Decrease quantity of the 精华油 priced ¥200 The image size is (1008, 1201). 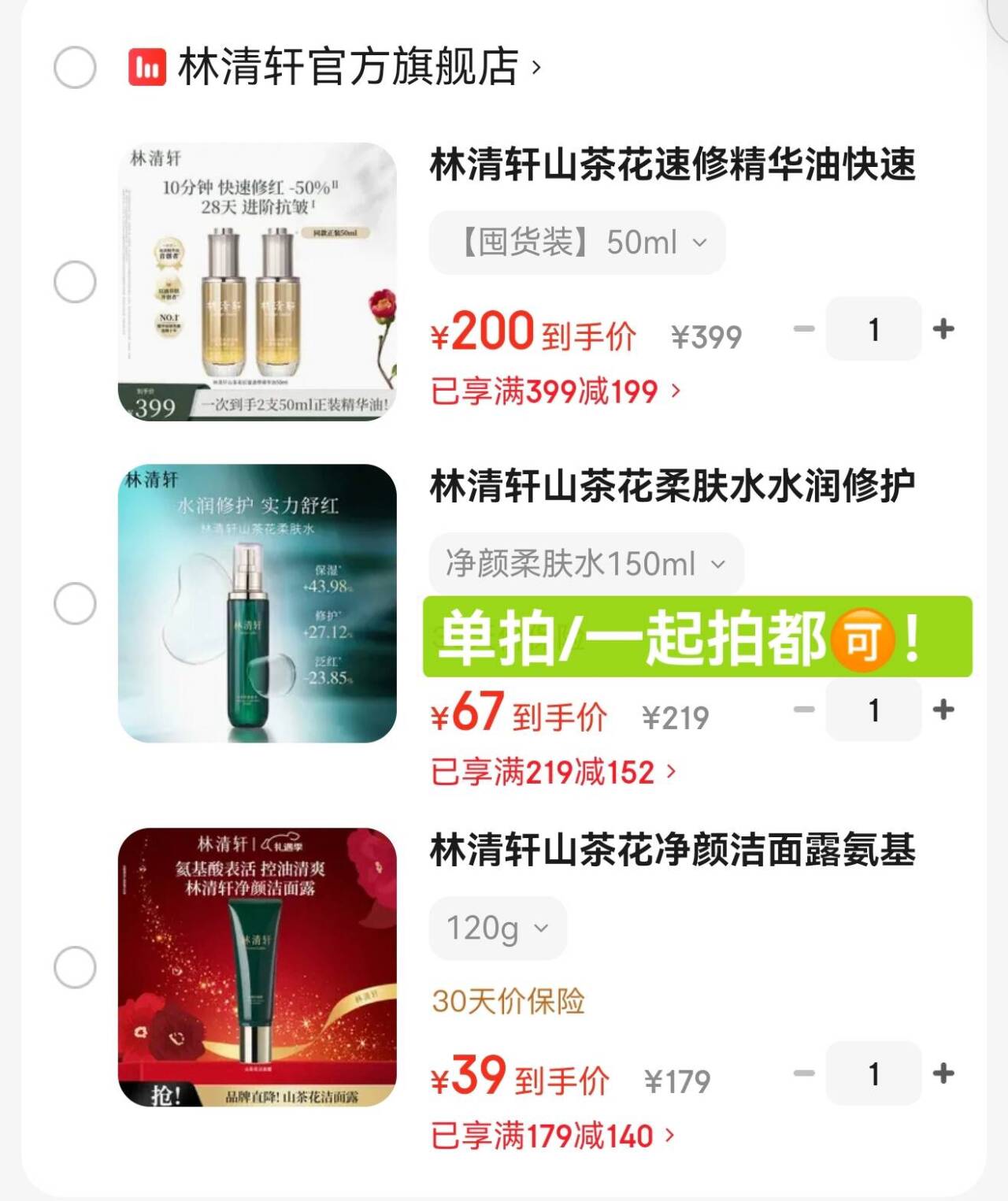804,329
